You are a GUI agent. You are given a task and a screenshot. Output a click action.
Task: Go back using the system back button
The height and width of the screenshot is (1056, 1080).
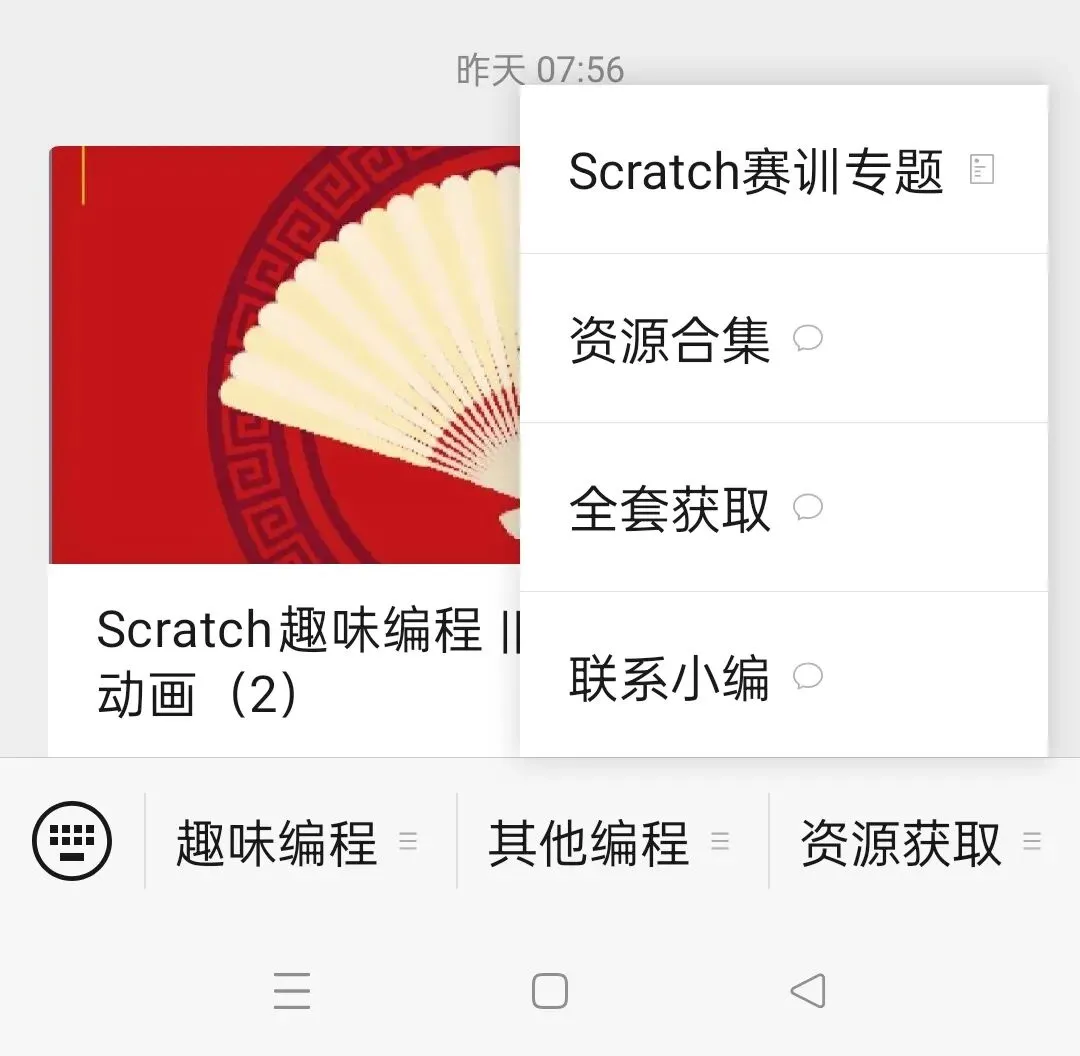(807, 991)
